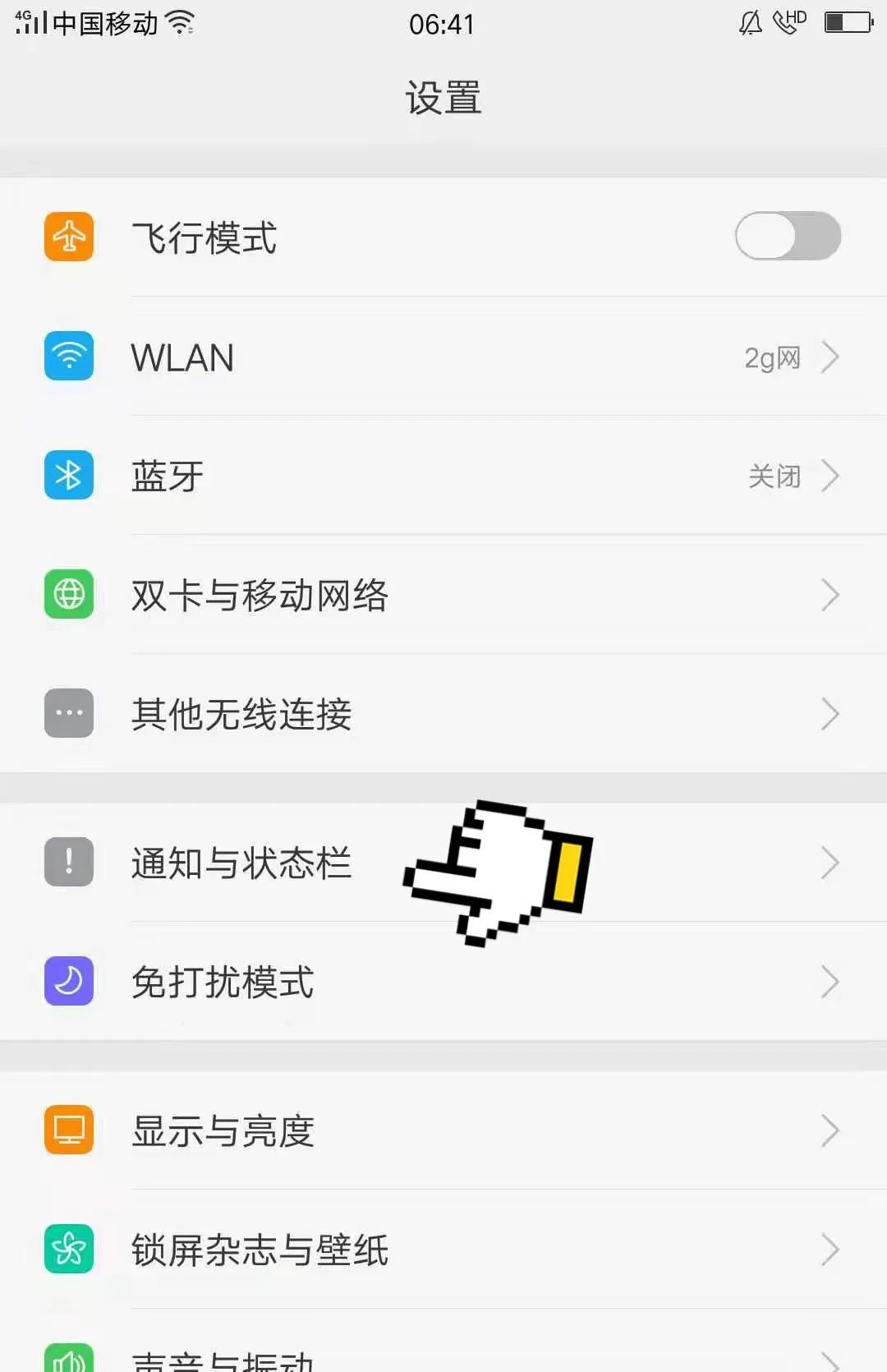This screenshot has width=887, height=1372.
Task: Open 显示与亮度 settings
Action: (443, 1131)
